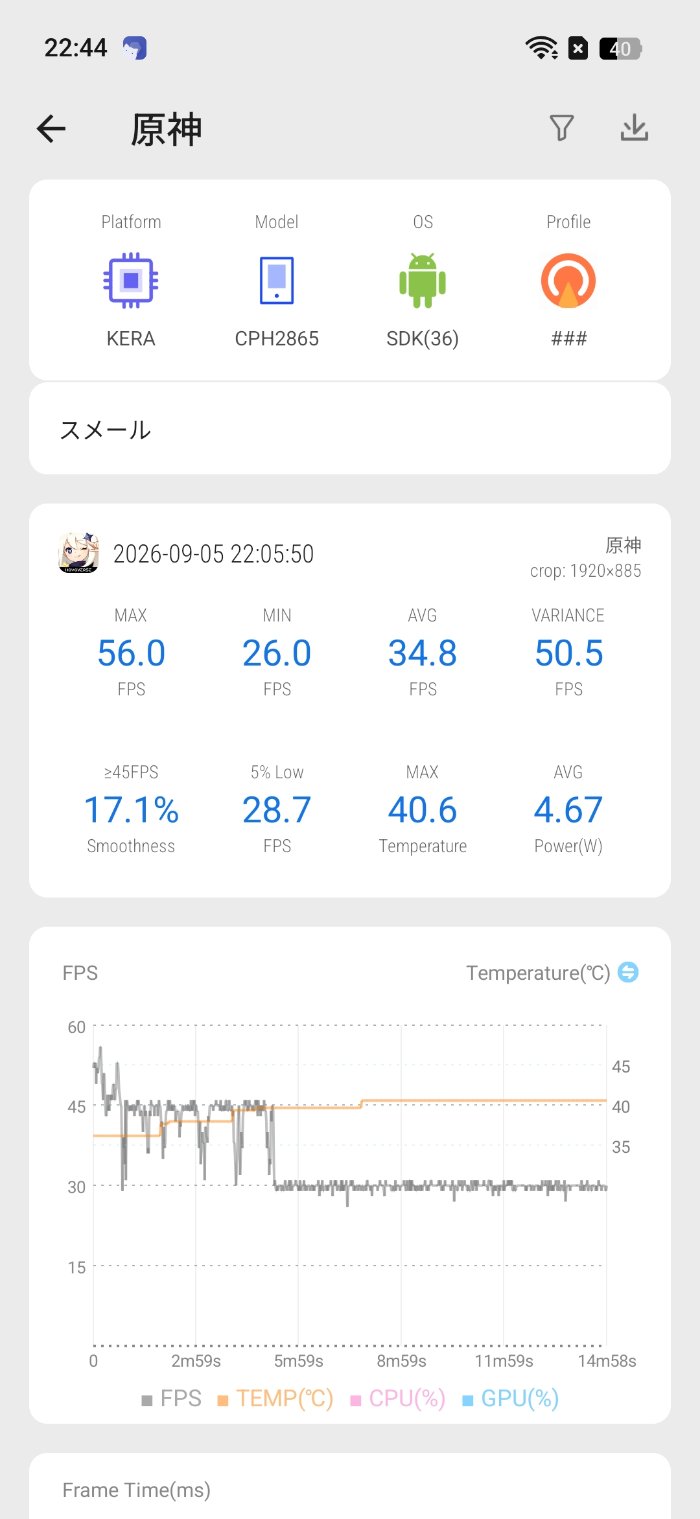Toggle the GPU(%) legend series
700x1519 pixels.
[510, 1399]
